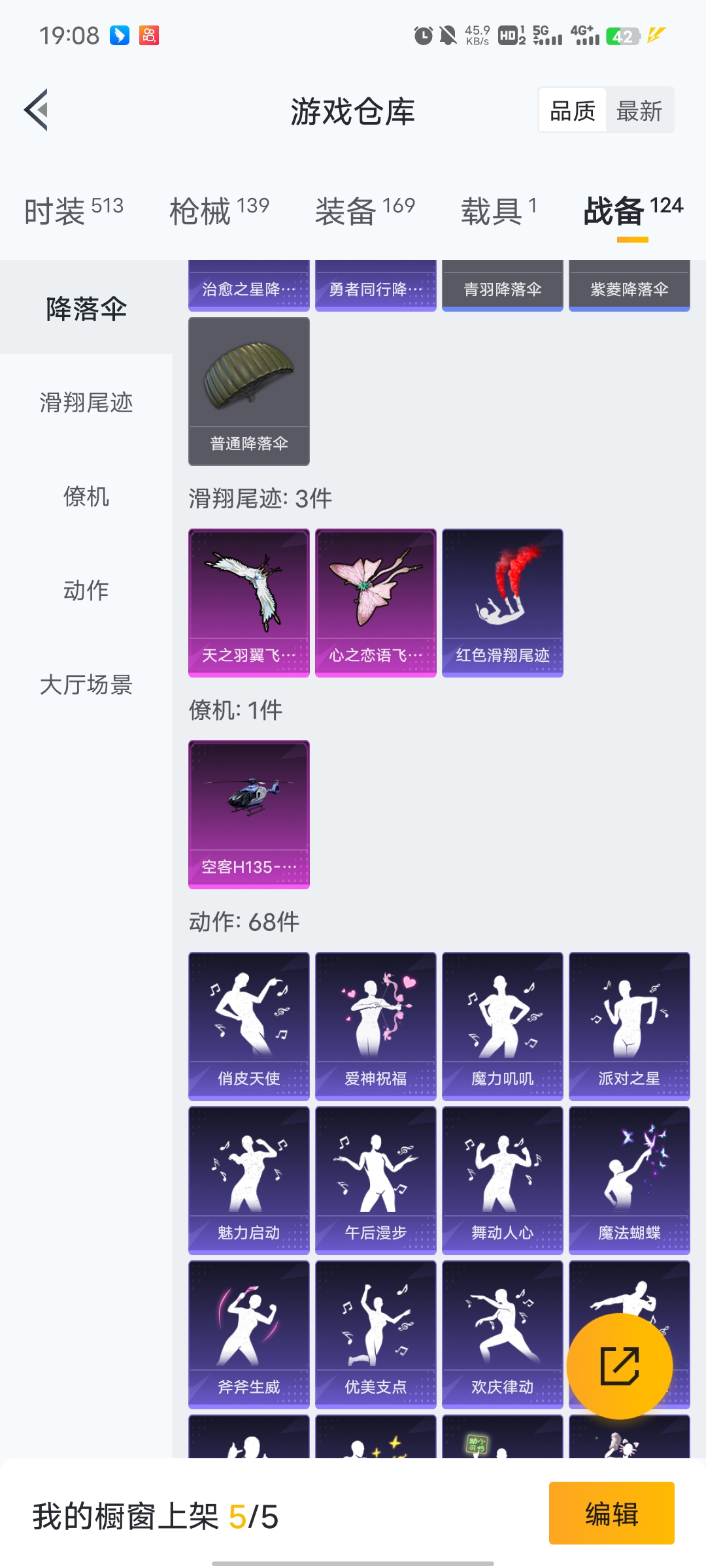Tap the yellow floating share button
Viewport: 706px width, 1568px height.
(619, 1365)
